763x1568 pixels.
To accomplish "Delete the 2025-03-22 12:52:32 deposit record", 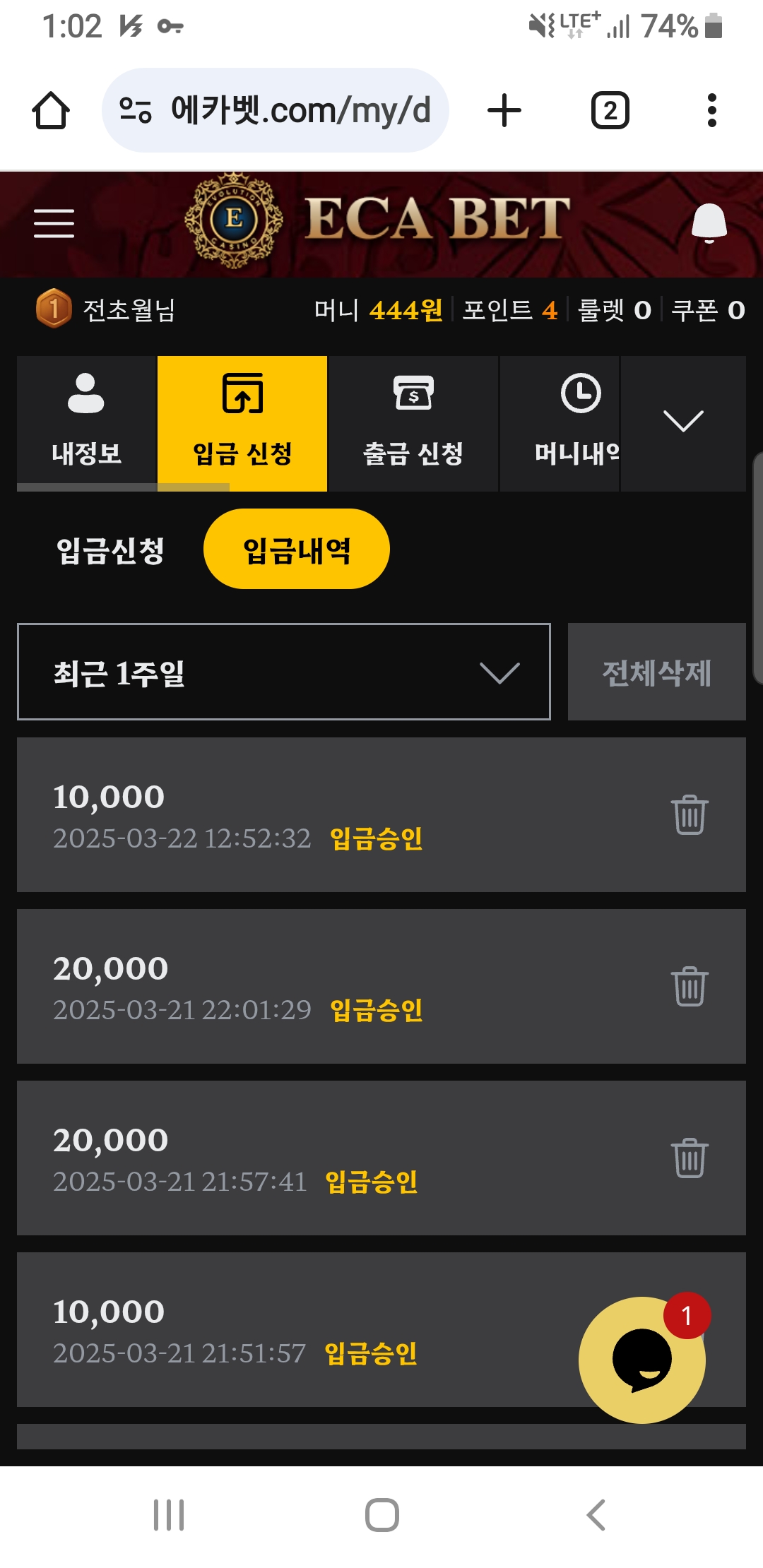I will pyautogui.click(x=690, y=815).
